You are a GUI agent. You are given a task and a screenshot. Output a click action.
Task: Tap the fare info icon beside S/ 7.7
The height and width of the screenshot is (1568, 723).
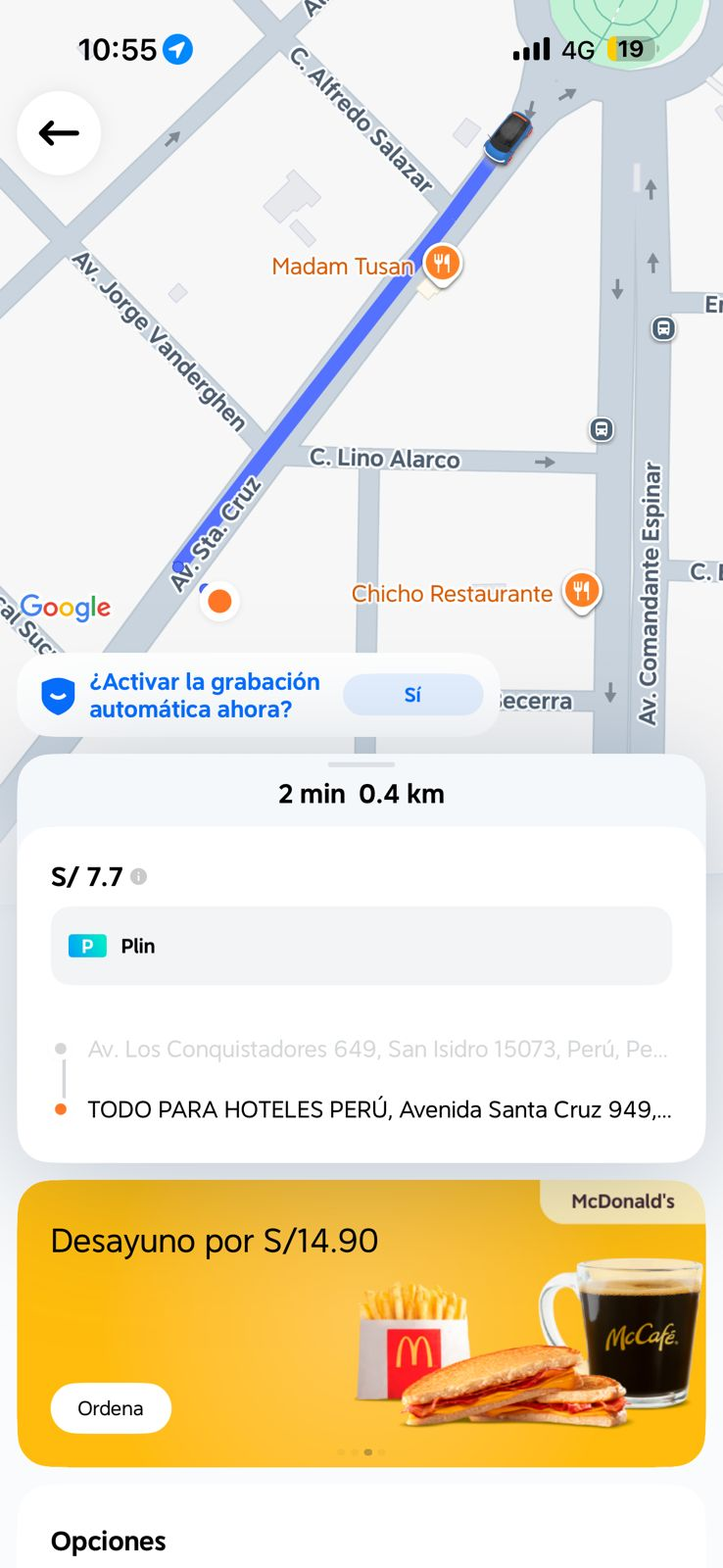[139, 876]
